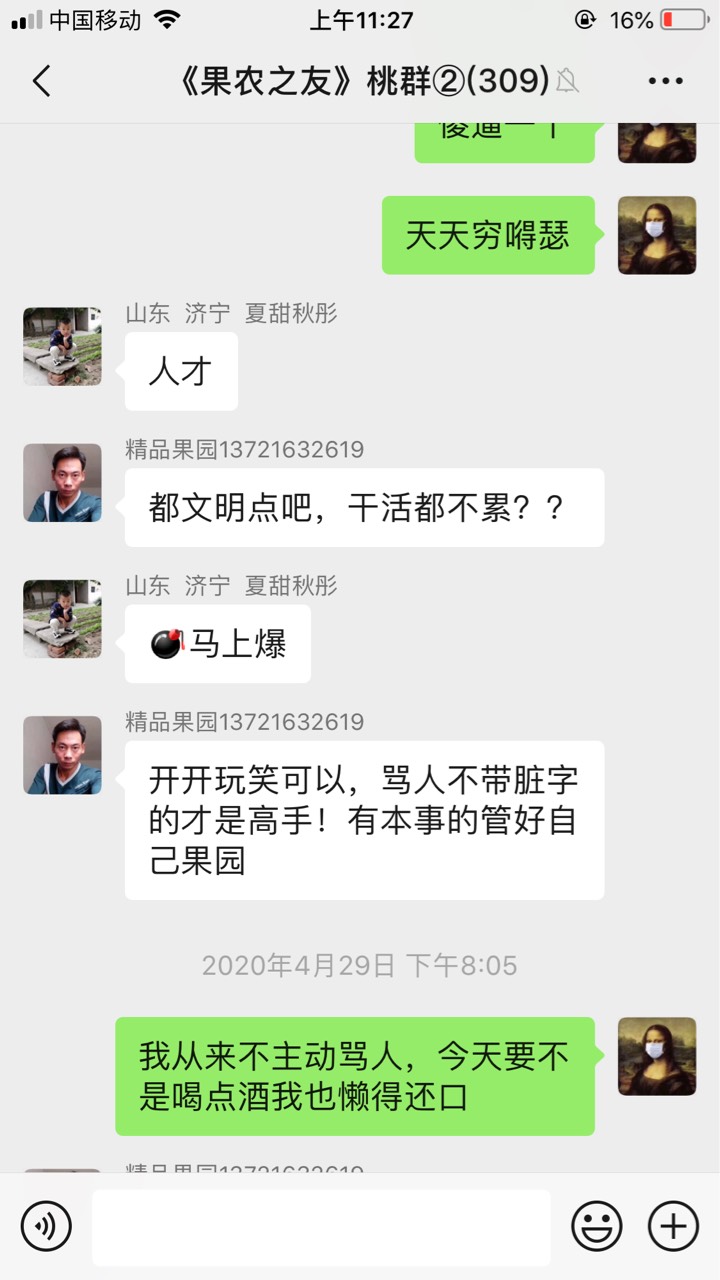Open avatar of sender of 人才 message
This screenshot has width=720, height=1280.
pyautogui.click(x=62, y=346)
